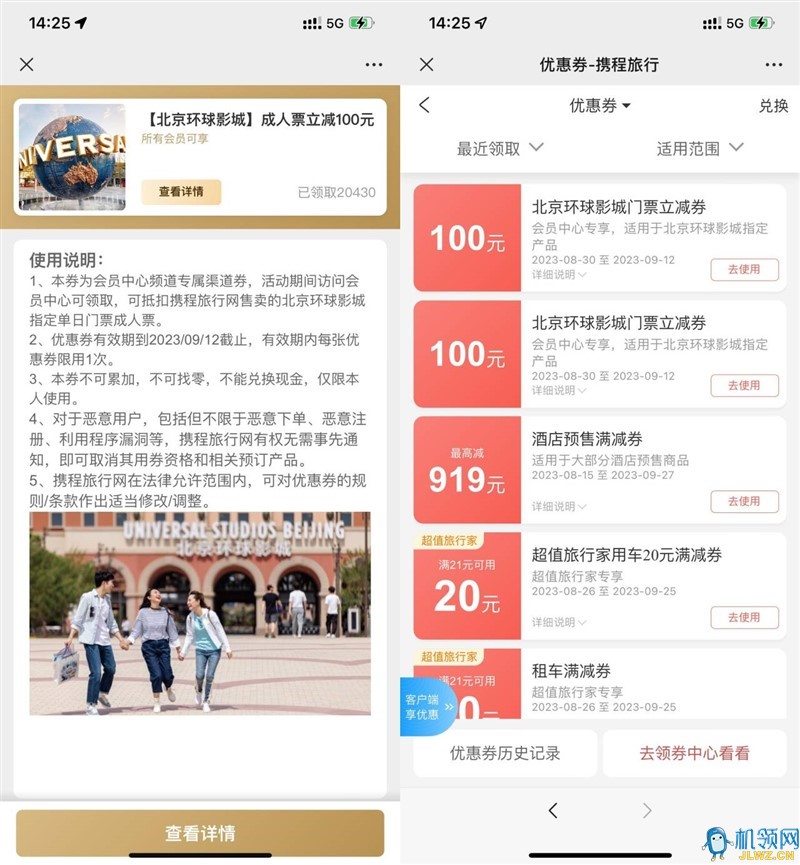Expand 详细说明 under 超值旅行家用车20元满减券
The width and height of the screenshot is (800, 865).
tap(559, 622)
